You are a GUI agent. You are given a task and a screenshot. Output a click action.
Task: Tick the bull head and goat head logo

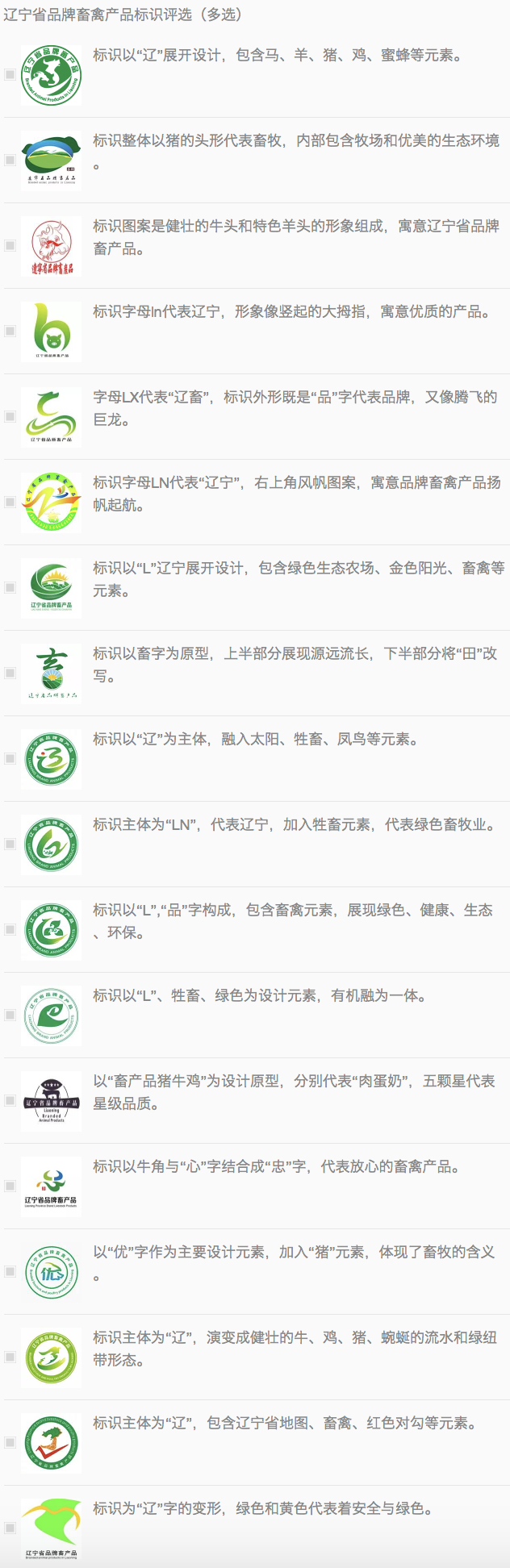(10, 245)
